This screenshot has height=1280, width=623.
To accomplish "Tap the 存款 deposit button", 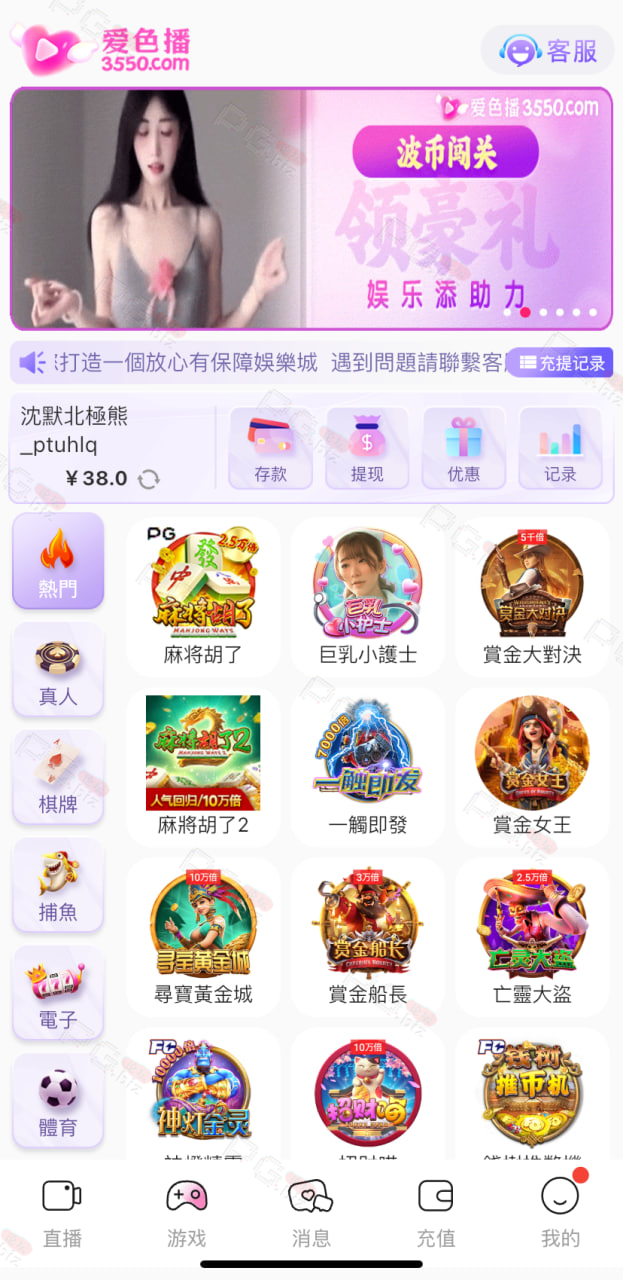I will point(270,448).
